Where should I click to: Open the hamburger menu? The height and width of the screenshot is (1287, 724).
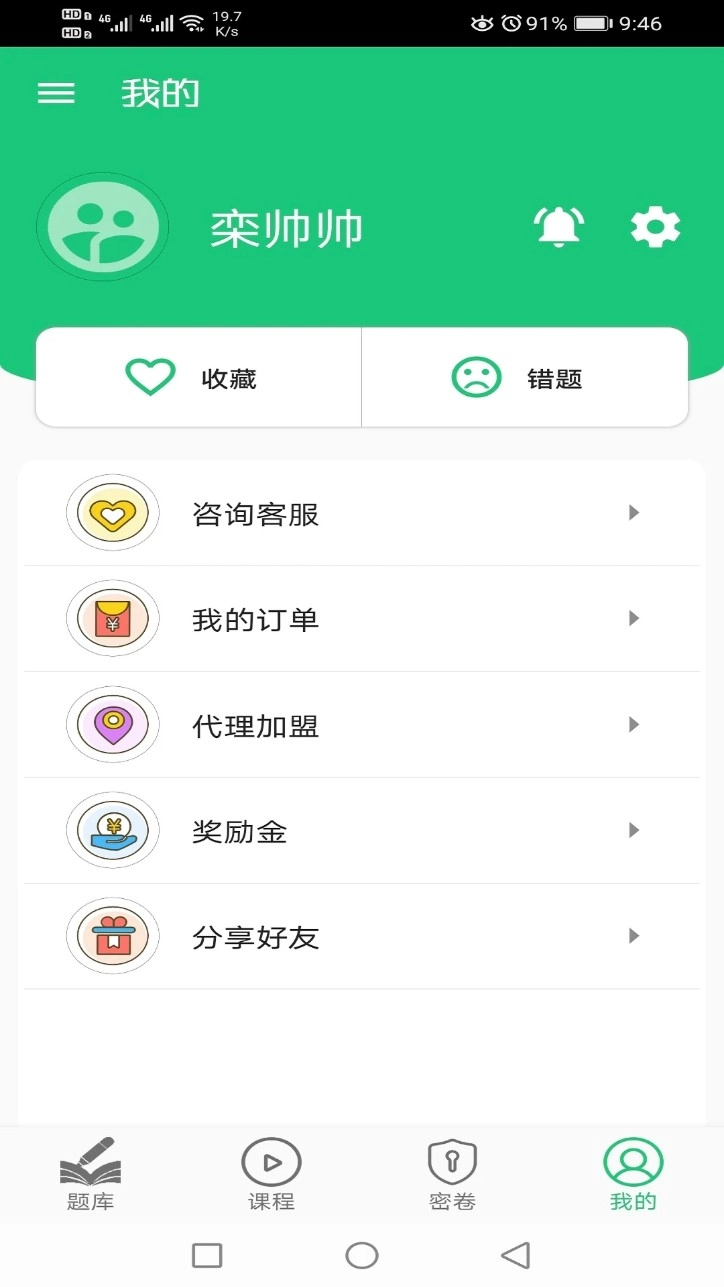tap(55, 93)
